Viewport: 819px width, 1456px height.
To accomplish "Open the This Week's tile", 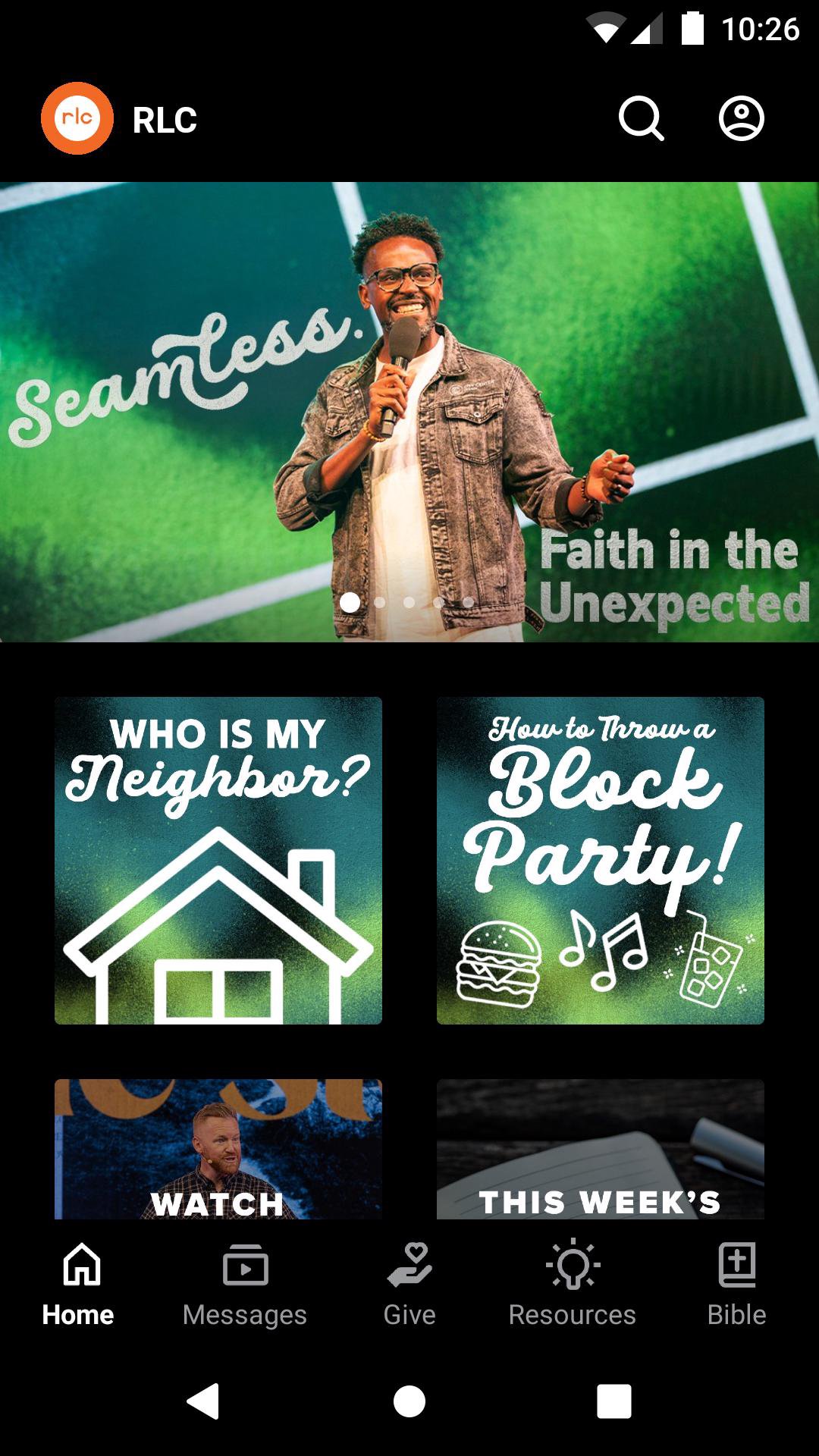I will click(601, 1149).
